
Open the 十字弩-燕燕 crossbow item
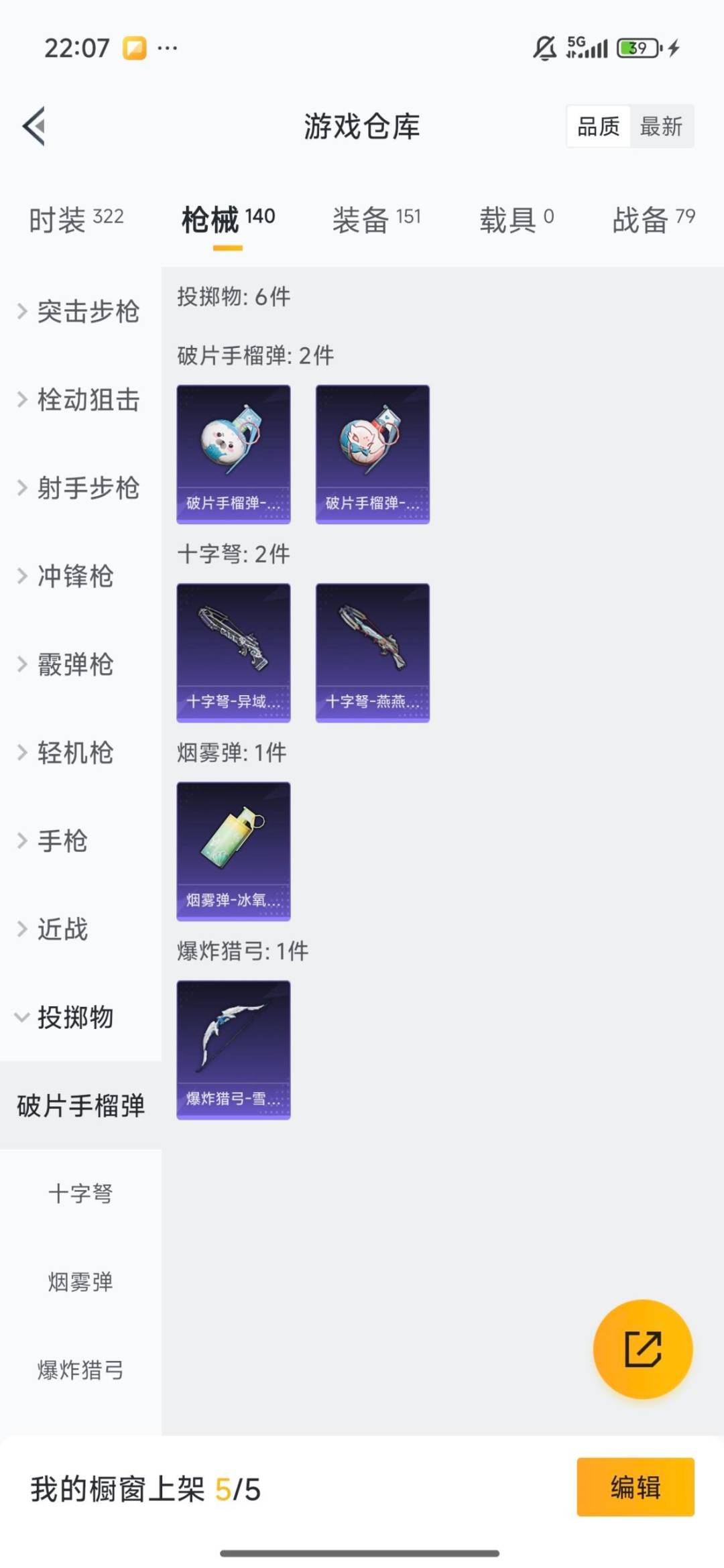coord(372,652)
